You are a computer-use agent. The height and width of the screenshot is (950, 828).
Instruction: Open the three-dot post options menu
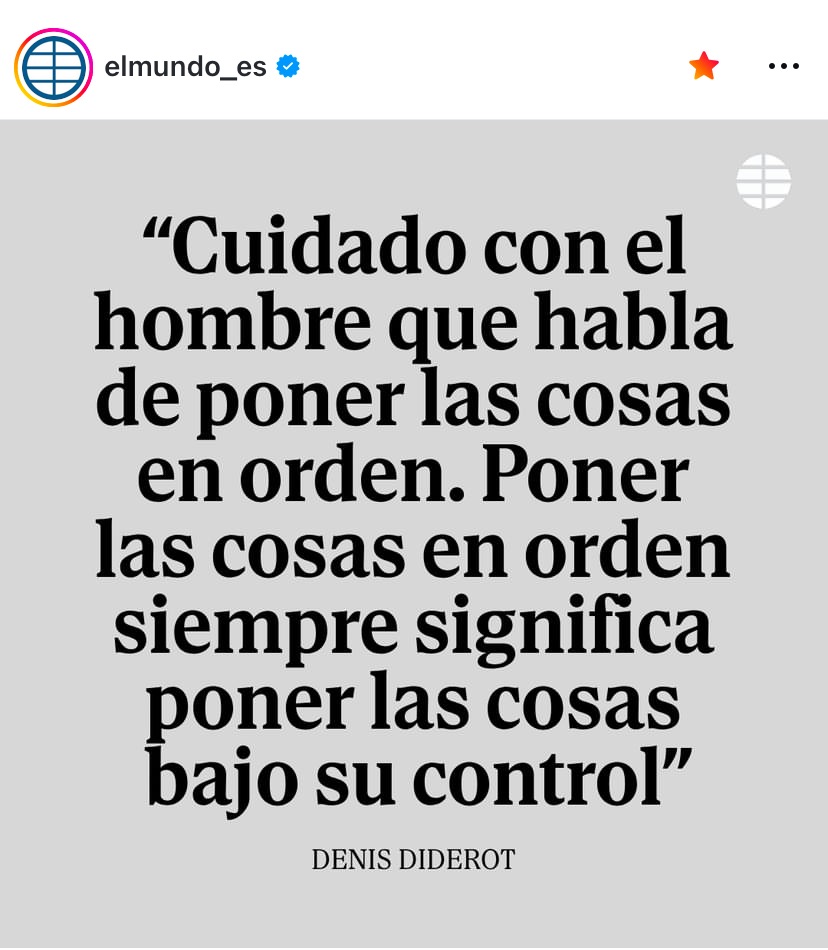783,66
